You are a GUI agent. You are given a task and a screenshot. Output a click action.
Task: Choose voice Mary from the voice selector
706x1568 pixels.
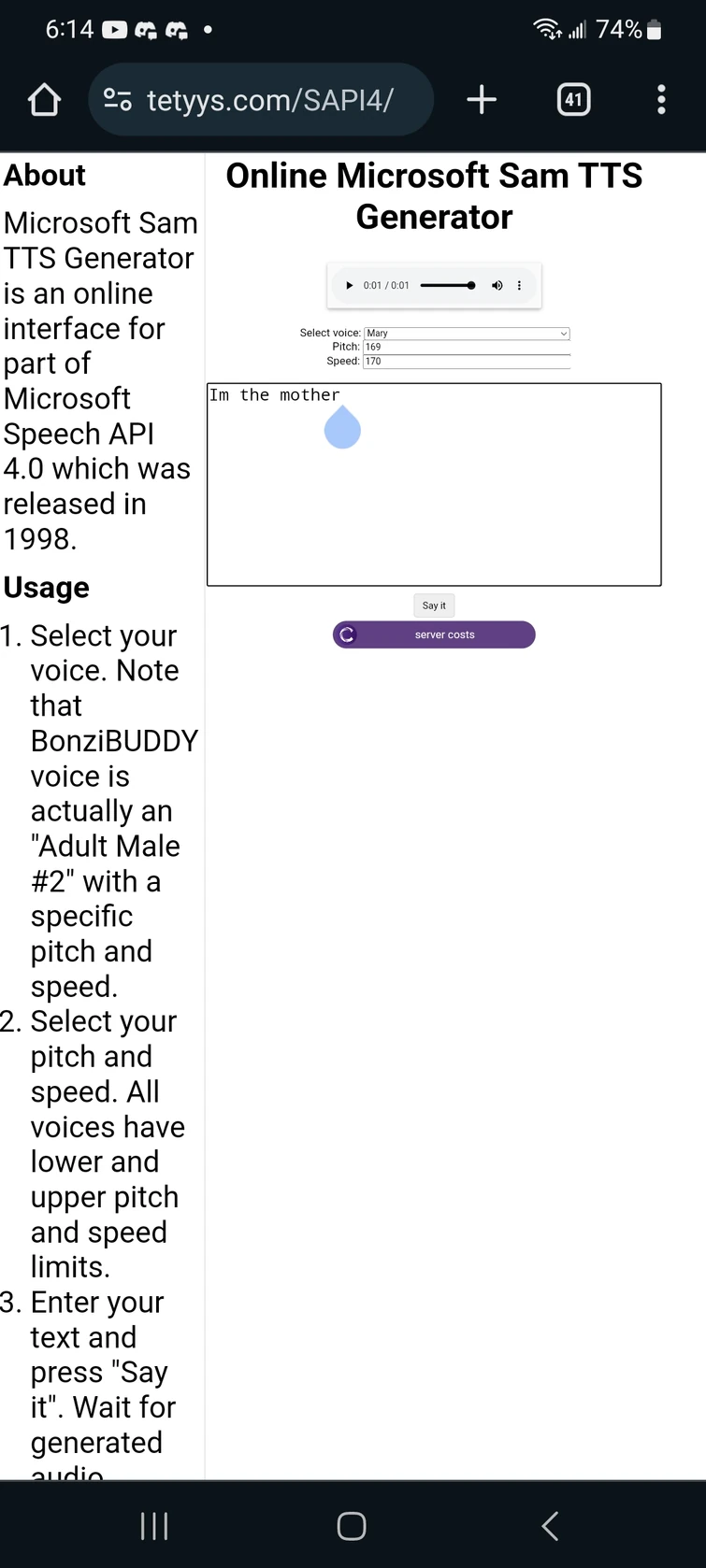click(467, 333)
